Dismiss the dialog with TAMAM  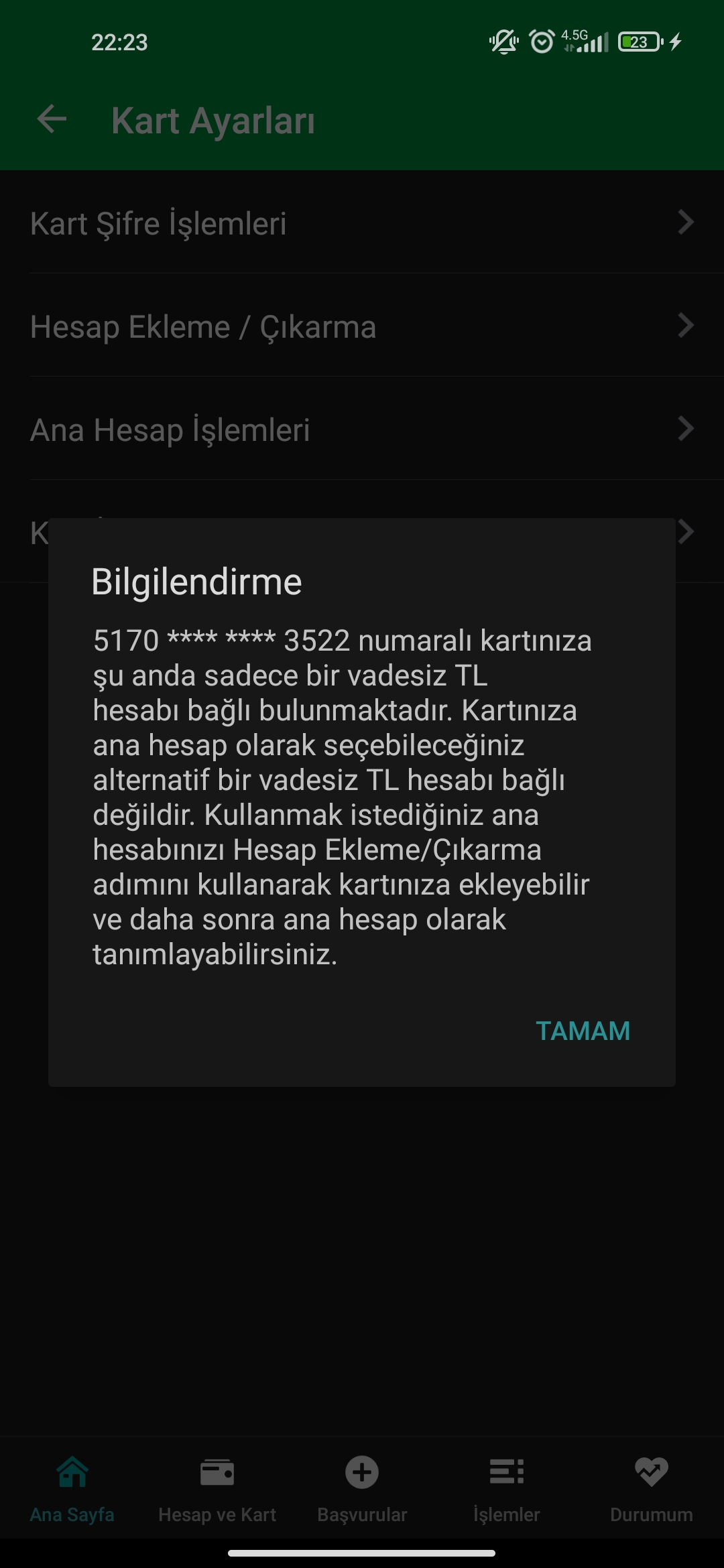click(583, 1031)
